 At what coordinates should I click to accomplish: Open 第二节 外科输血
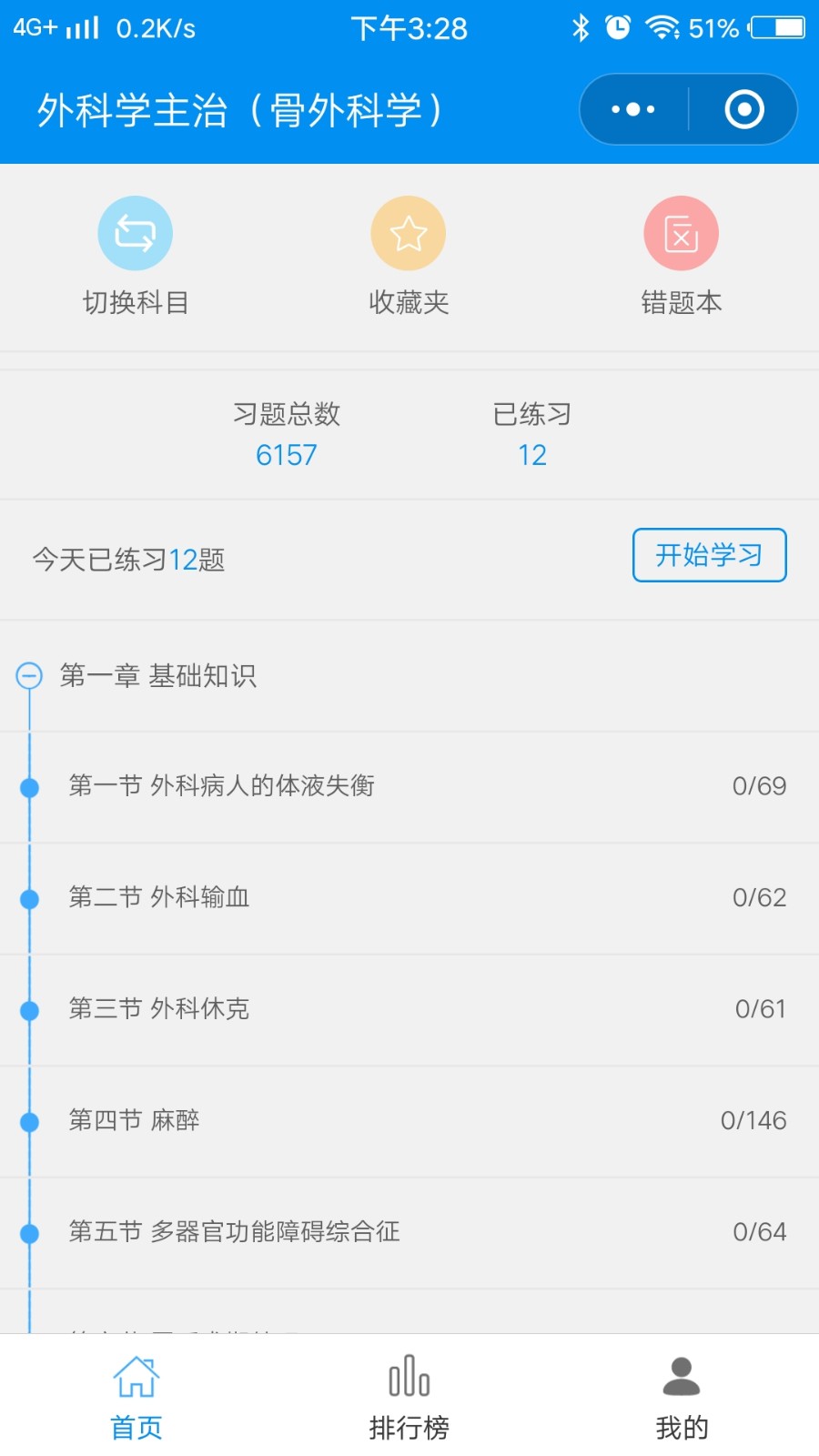409,899
